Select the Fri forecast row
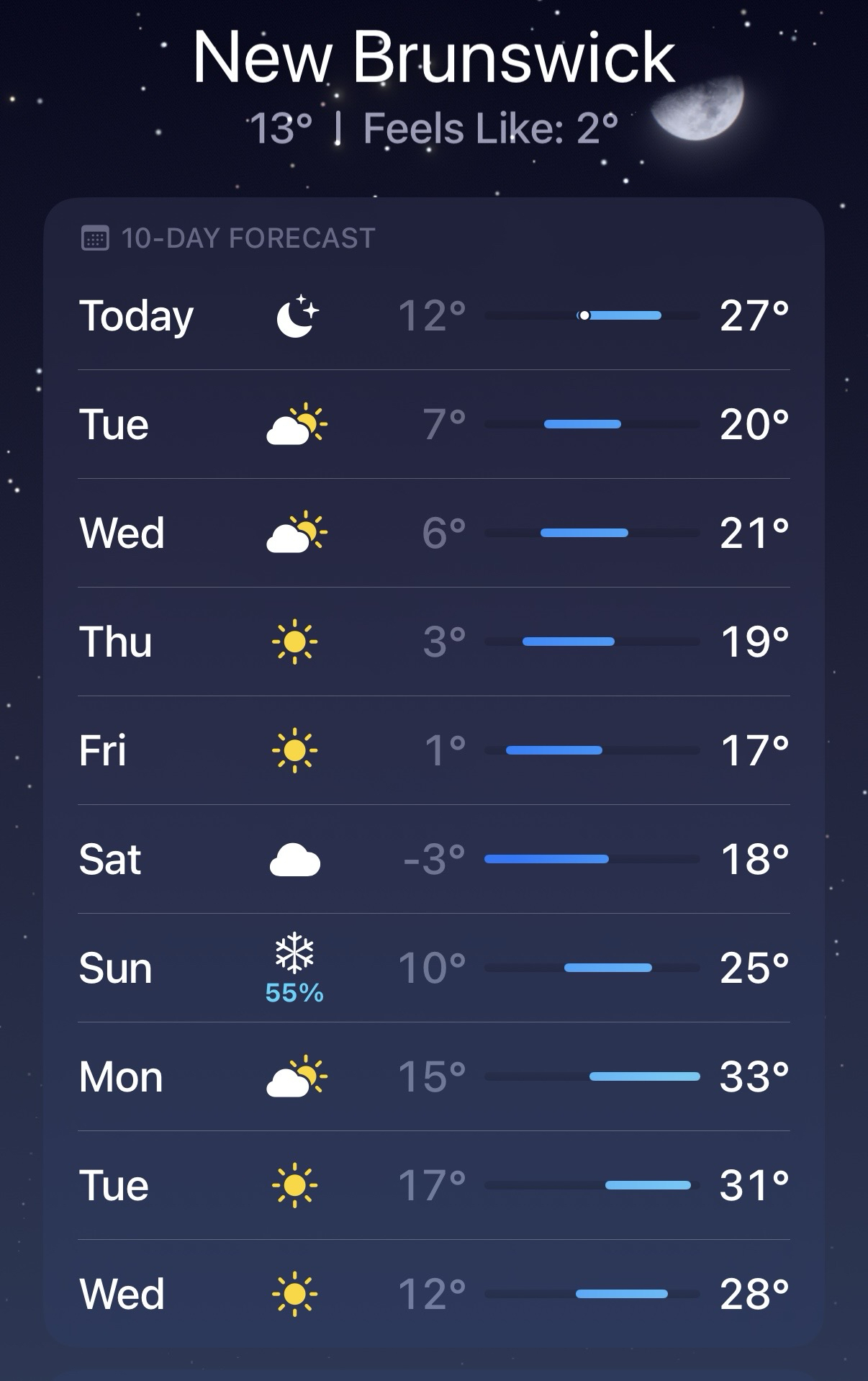 pyautogui.click(x=433, y=750)
